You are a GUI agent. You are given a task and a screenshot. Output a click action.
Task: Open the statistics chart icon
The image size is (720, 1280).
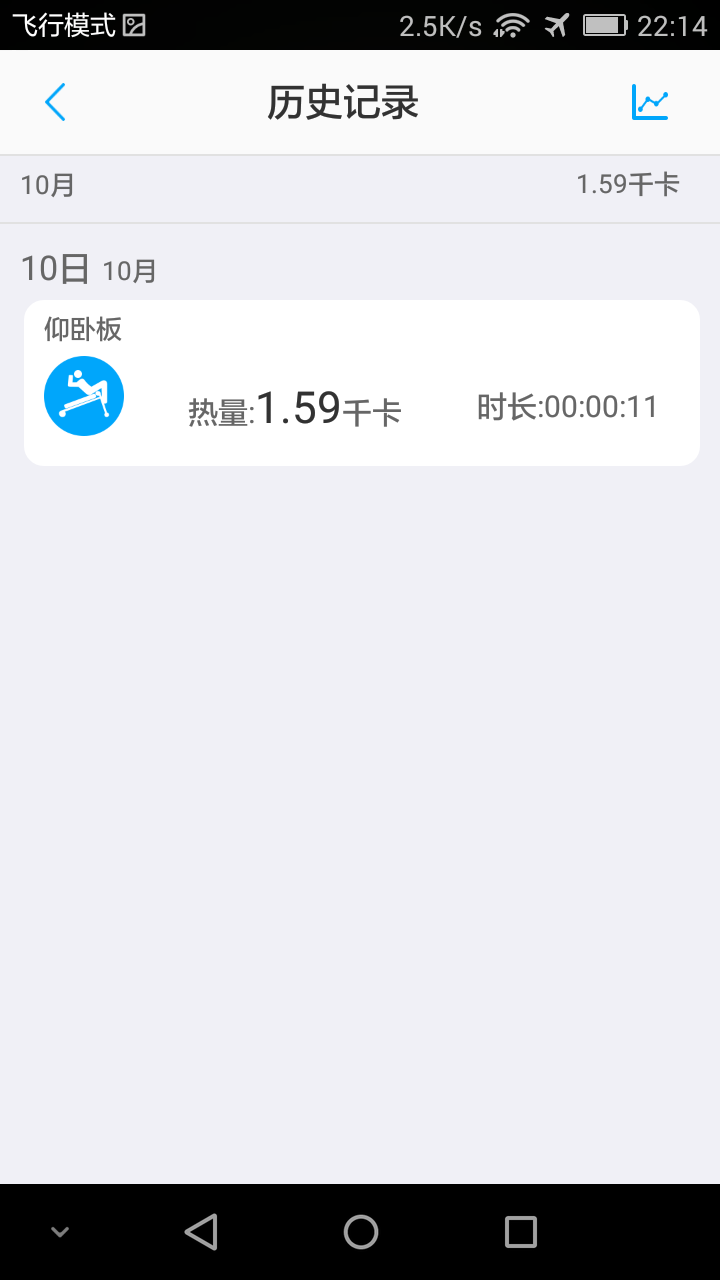[650, 101]
